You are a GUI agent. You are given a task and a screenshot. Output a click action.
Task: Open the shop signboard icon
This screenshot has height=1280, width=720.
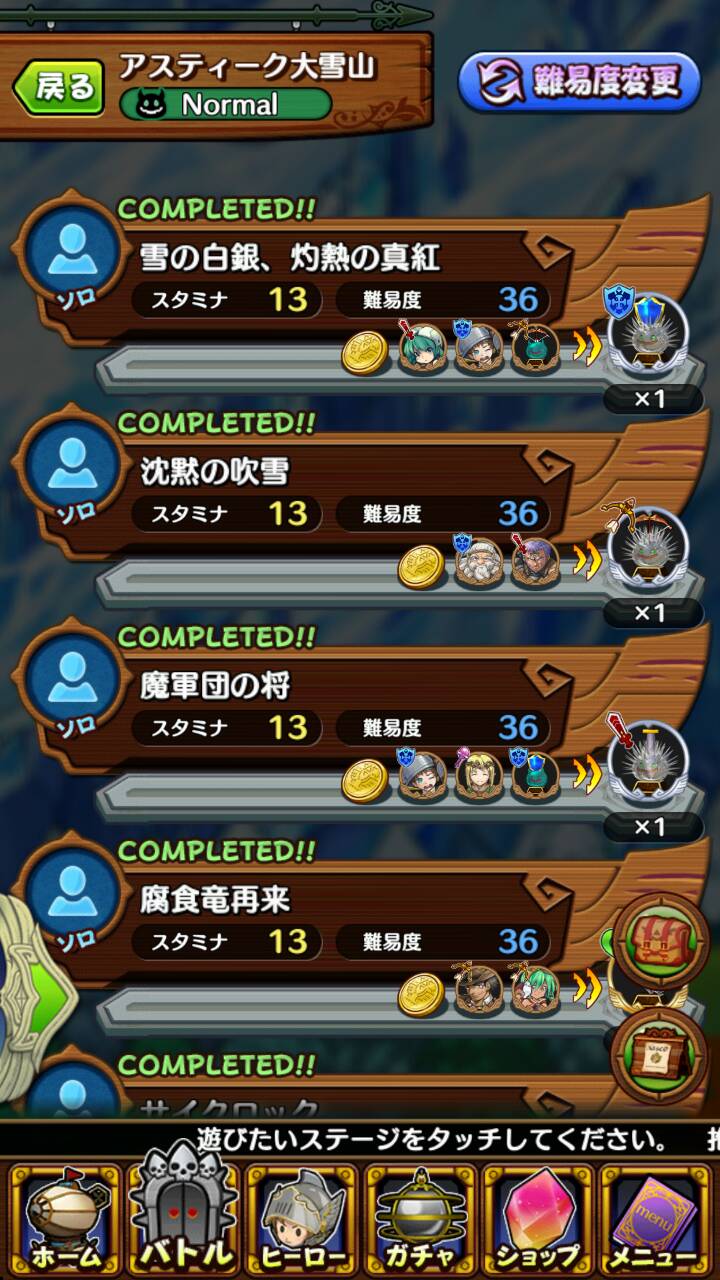click(x=661, y=1055)
